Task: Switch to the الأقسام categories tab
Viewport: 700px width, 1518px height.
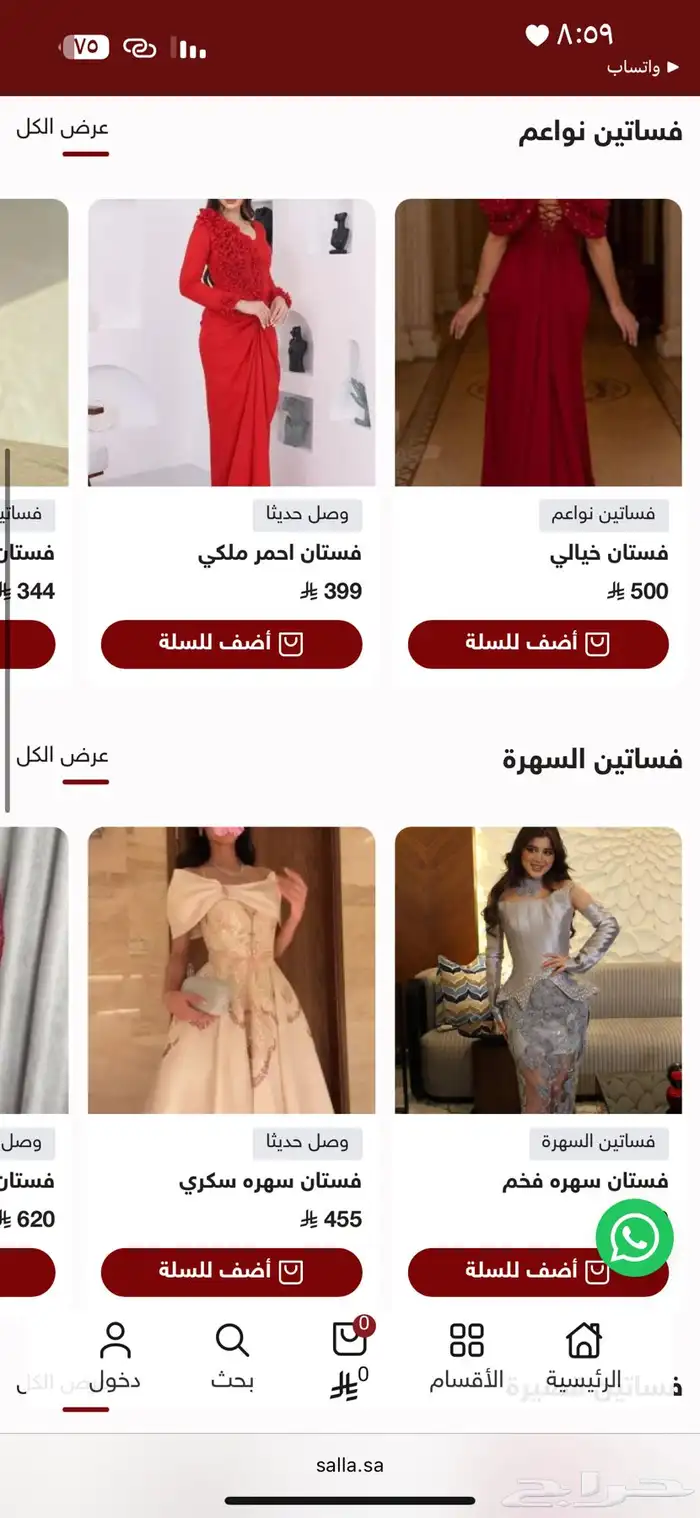Action: point(466,1357)
